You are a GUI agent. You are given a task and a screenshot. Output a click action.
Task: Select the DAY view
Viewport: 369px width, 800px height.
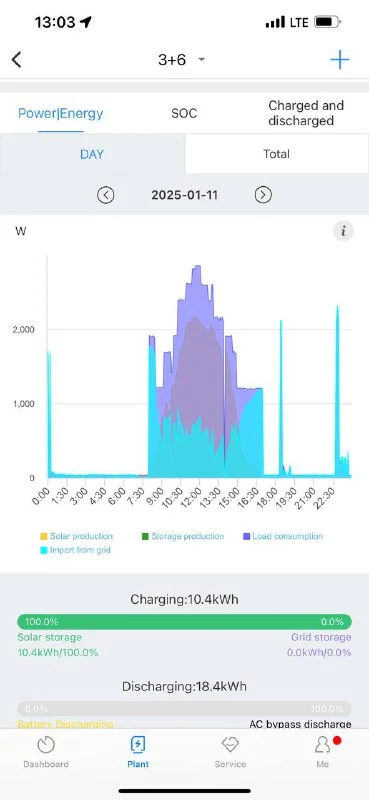(92, 154)
